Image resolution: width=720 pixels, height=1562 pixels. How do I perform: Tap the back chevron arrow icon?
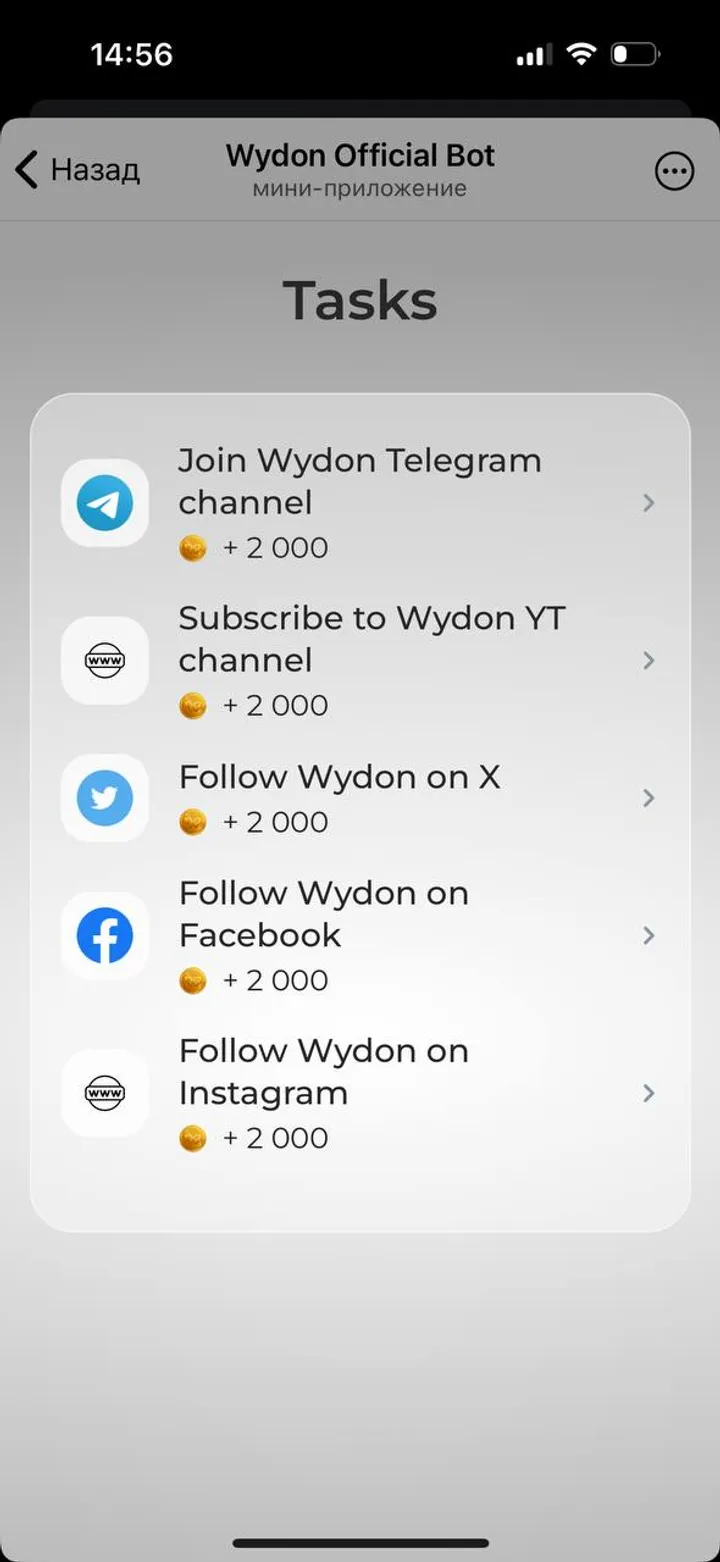coord(26,170)
